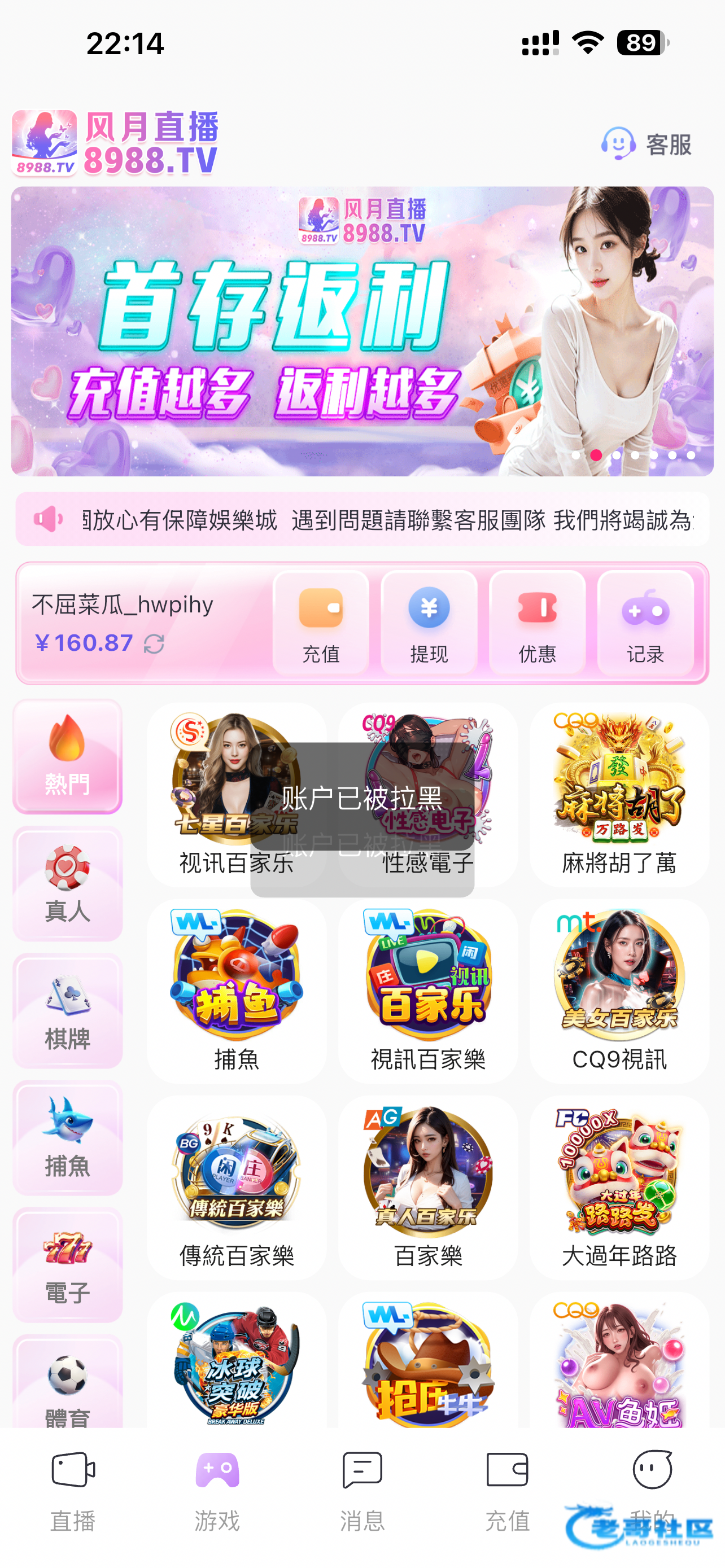Open the CQ9視訊 game
Image resolution: width=725 pixels, height=1568 pixels.
point(618,991)
